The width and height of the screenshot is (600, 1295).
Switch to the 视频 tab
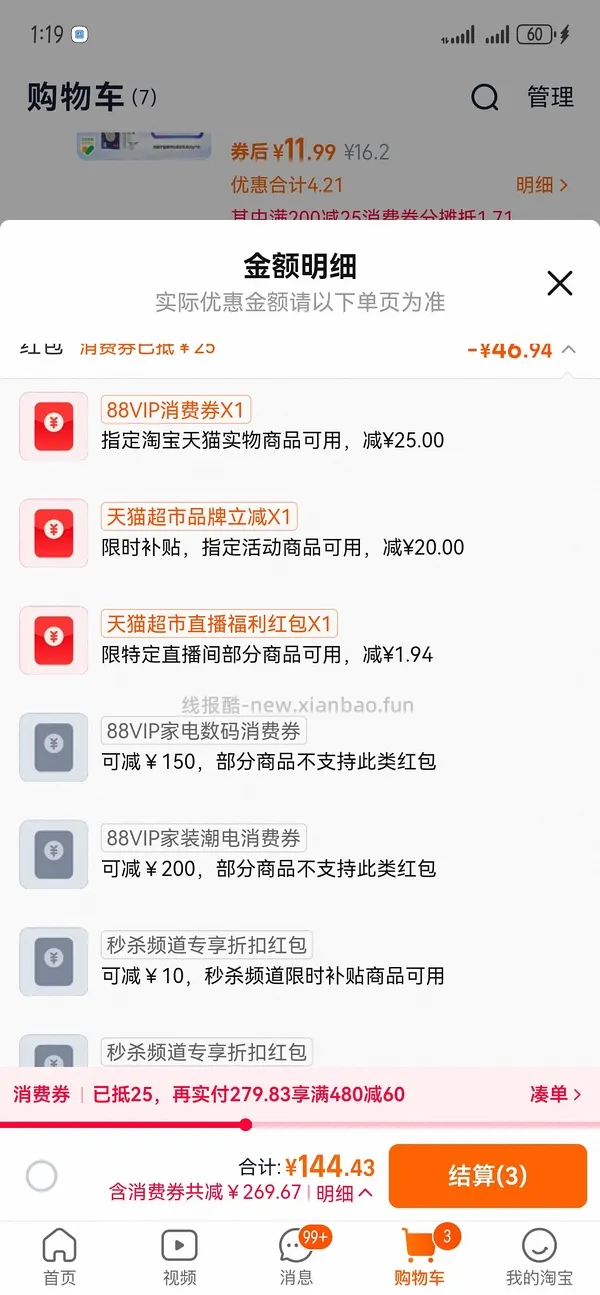pos(180,1257)
